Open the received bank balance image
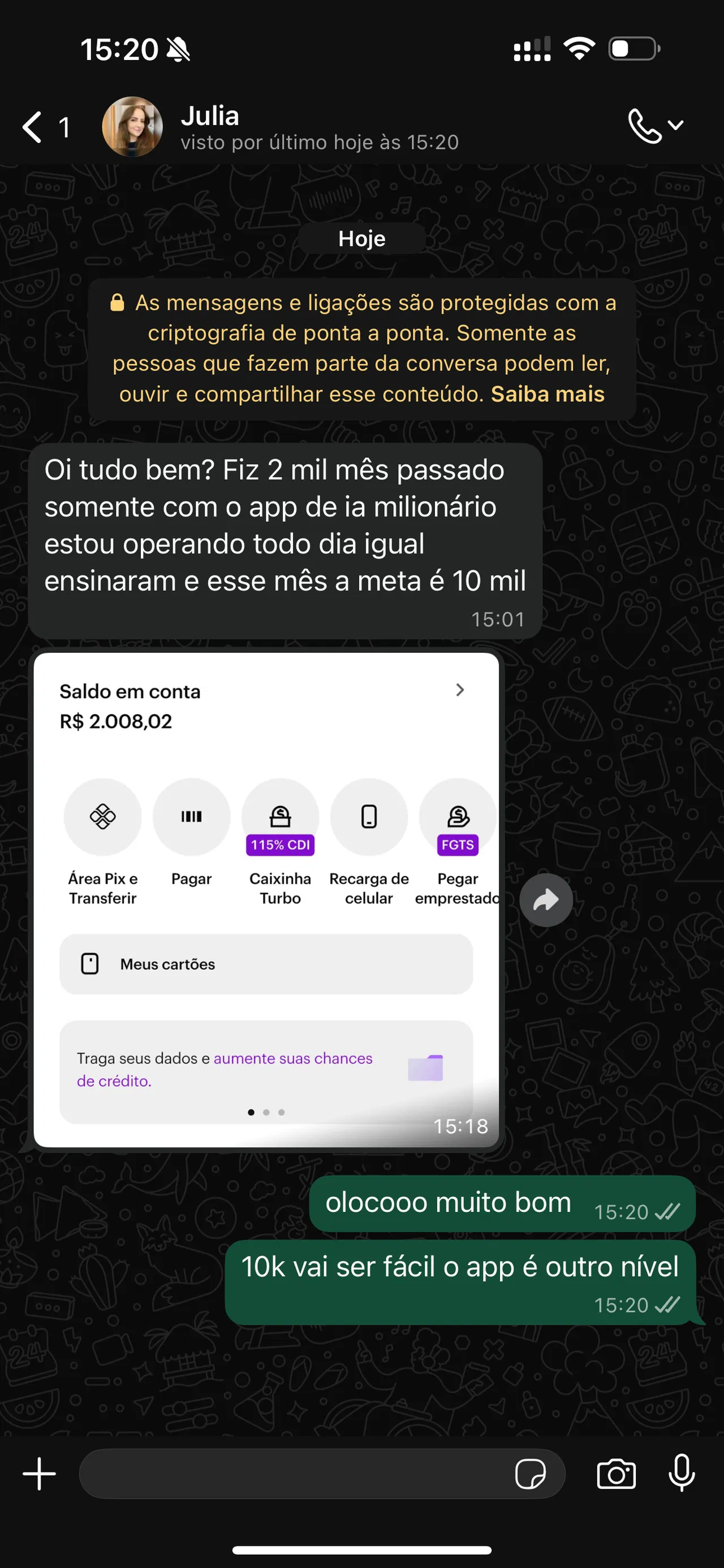This screenshot has height=1568, width=724. [266, 900]
